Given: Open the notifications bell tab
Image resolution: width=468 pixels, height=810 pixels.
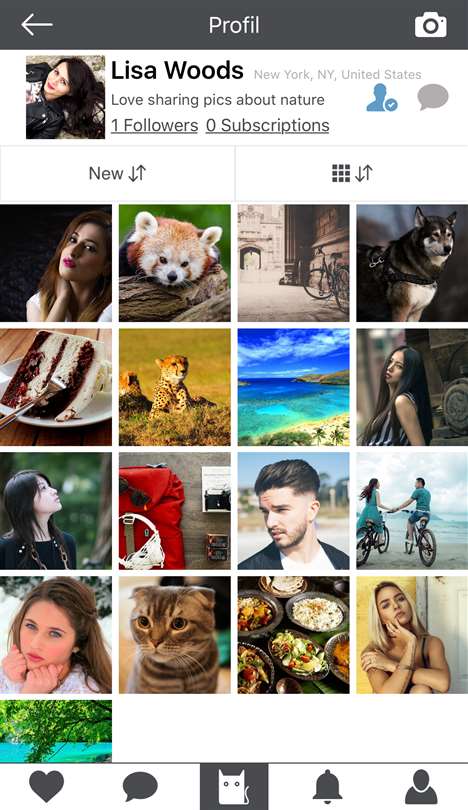Looking at the screenshot, I should click(327, 786).
